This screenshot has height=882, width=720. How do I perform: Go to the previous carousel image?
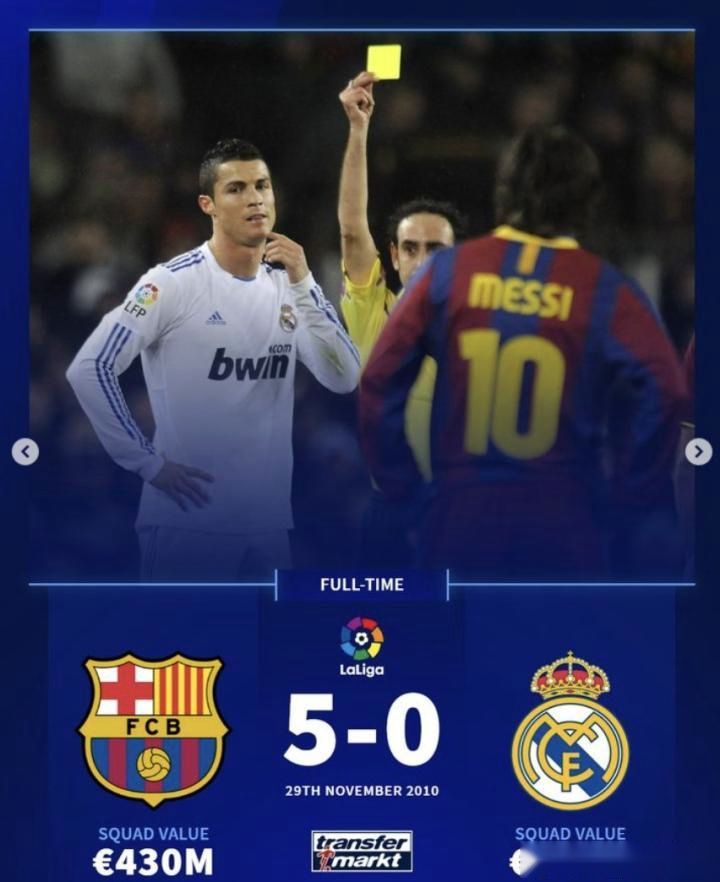[25, 452]
